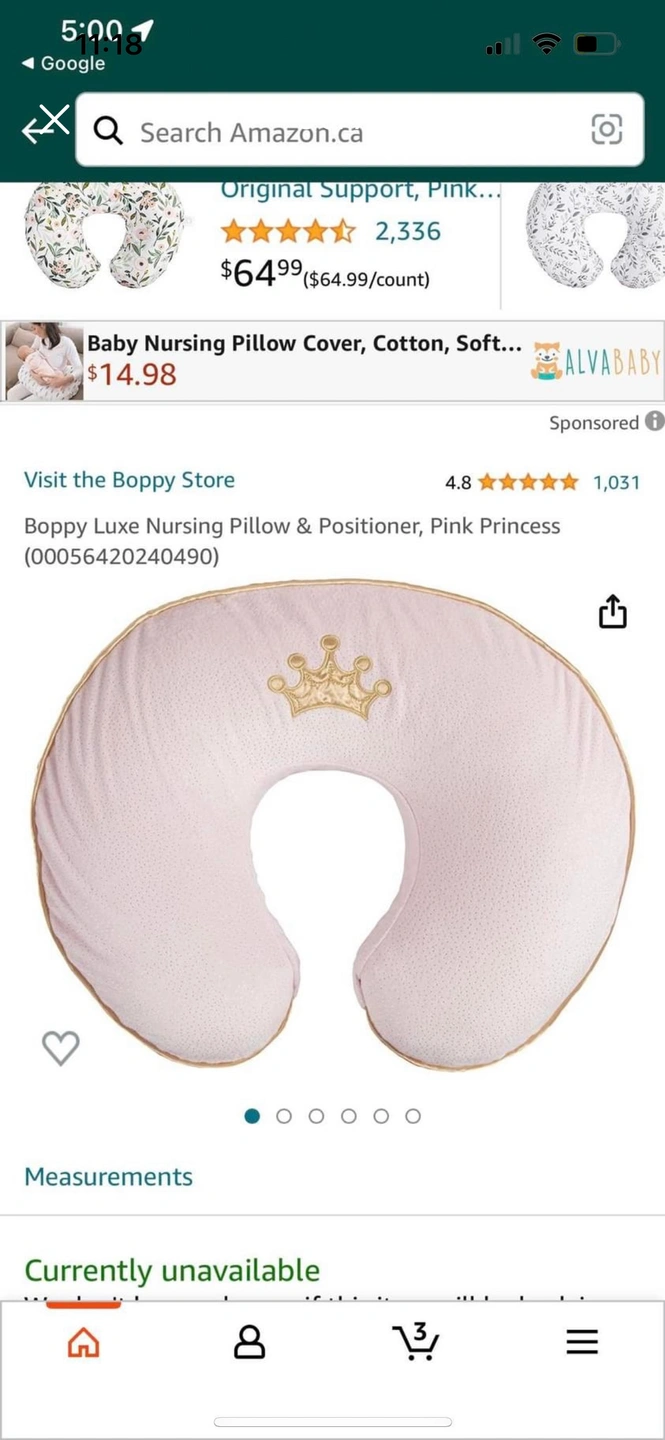Share this Boppy pillow listing
The image size is (665, 1440).
pyautogui.click(x=613, y=611)
